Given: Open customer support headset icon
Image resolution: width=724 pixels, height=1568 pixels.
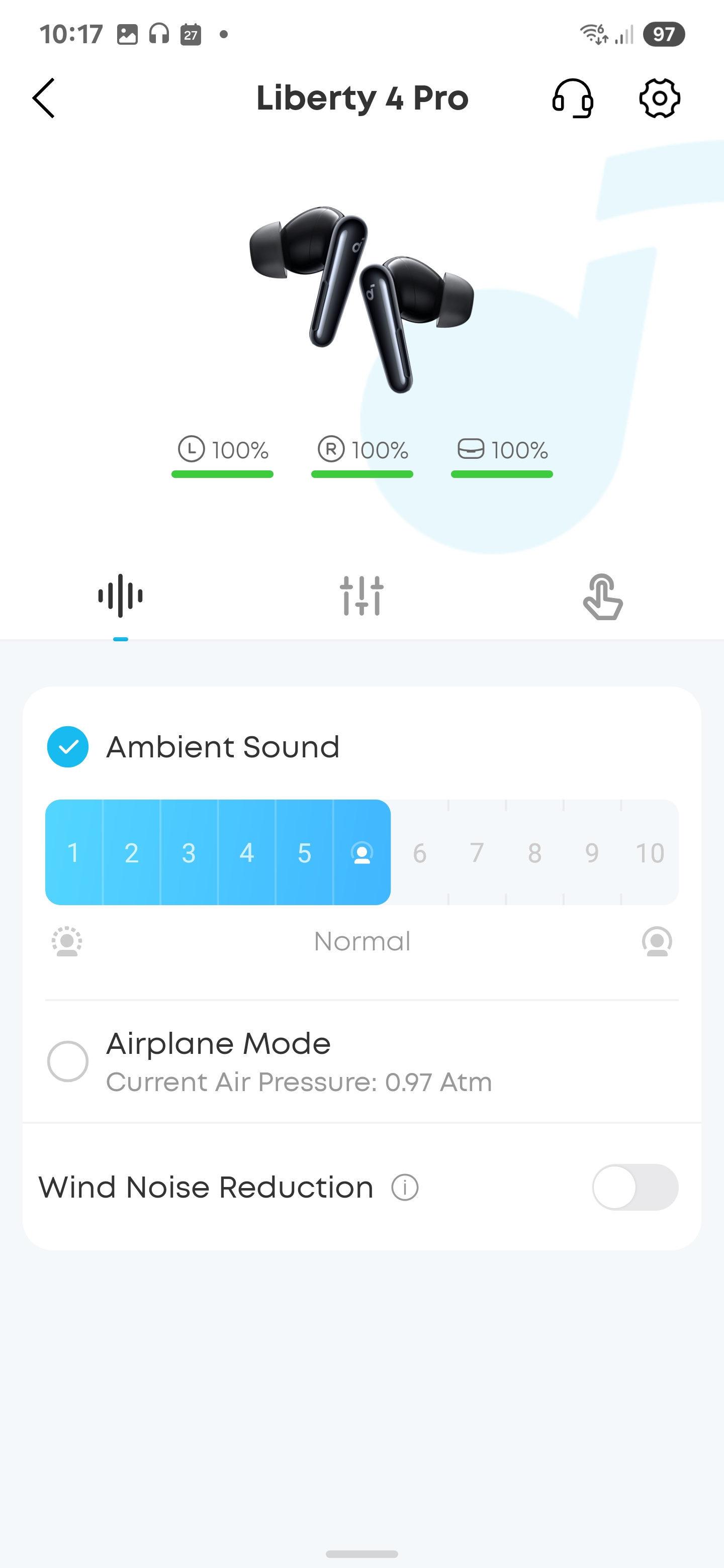Looking at the screenshot, I should [572, 98].
